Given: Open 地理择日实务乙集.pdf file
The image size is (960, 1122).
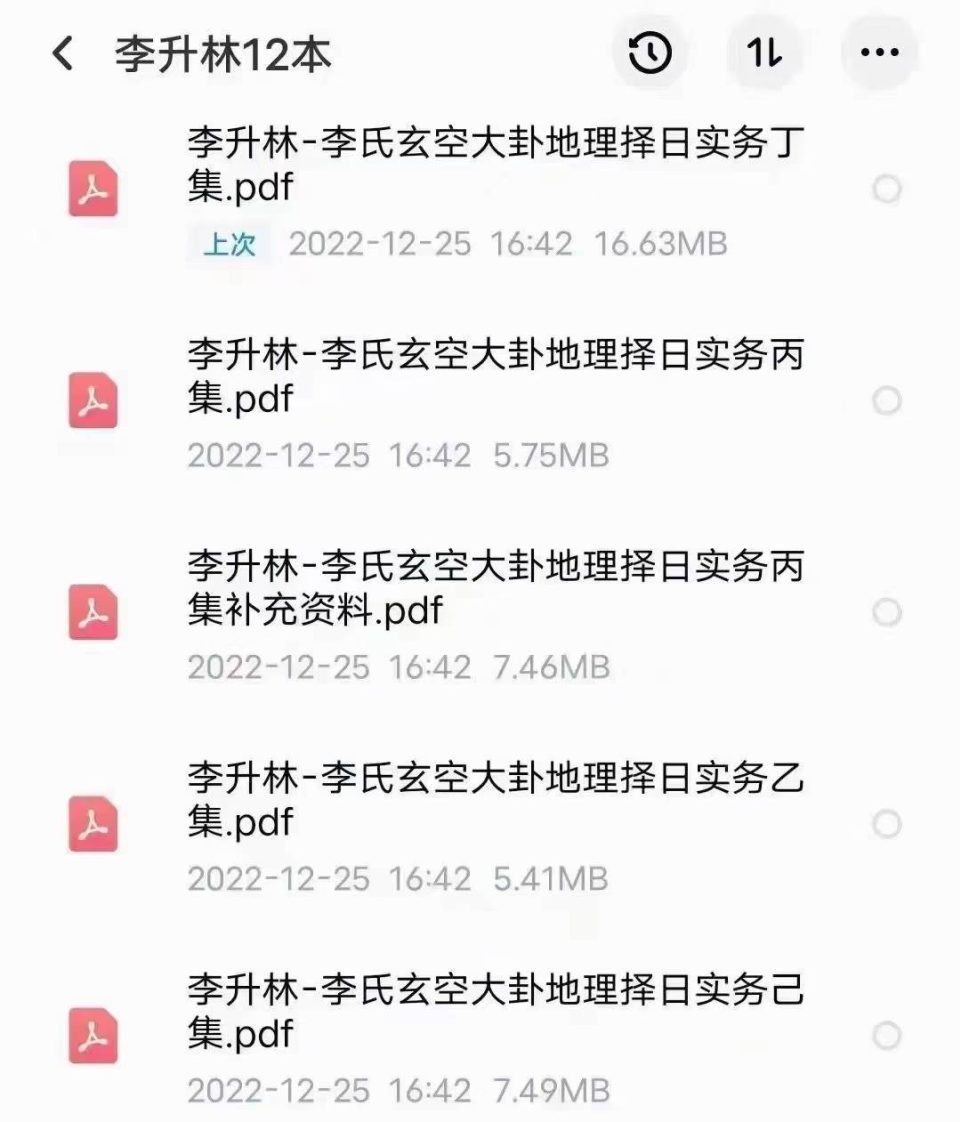Looking at the screenshot, I should pyautogui.click(x=495, y=801).
